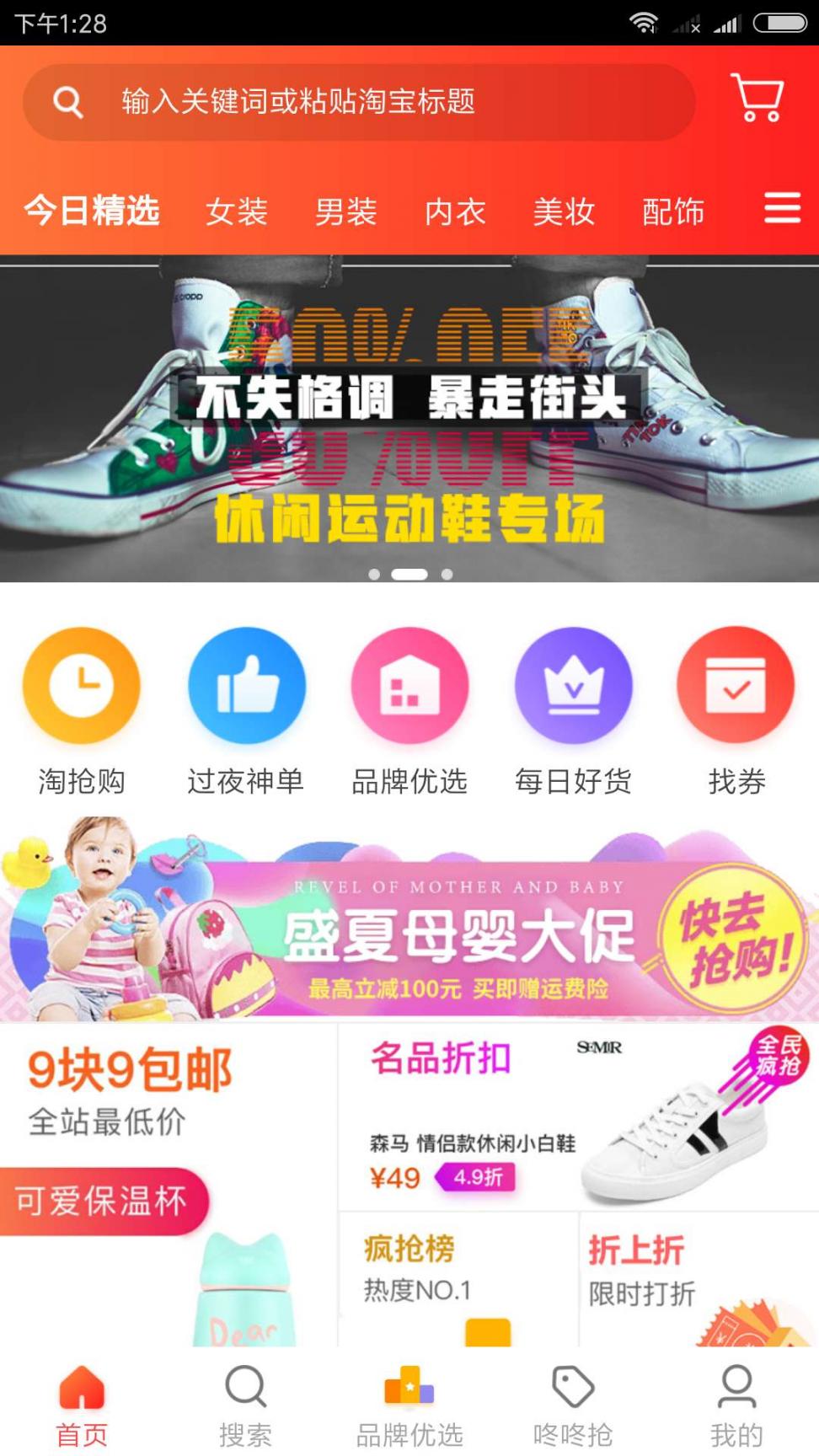
Task: Open the 名品折扣 shoe deal card
Action: coord(578,1116)
